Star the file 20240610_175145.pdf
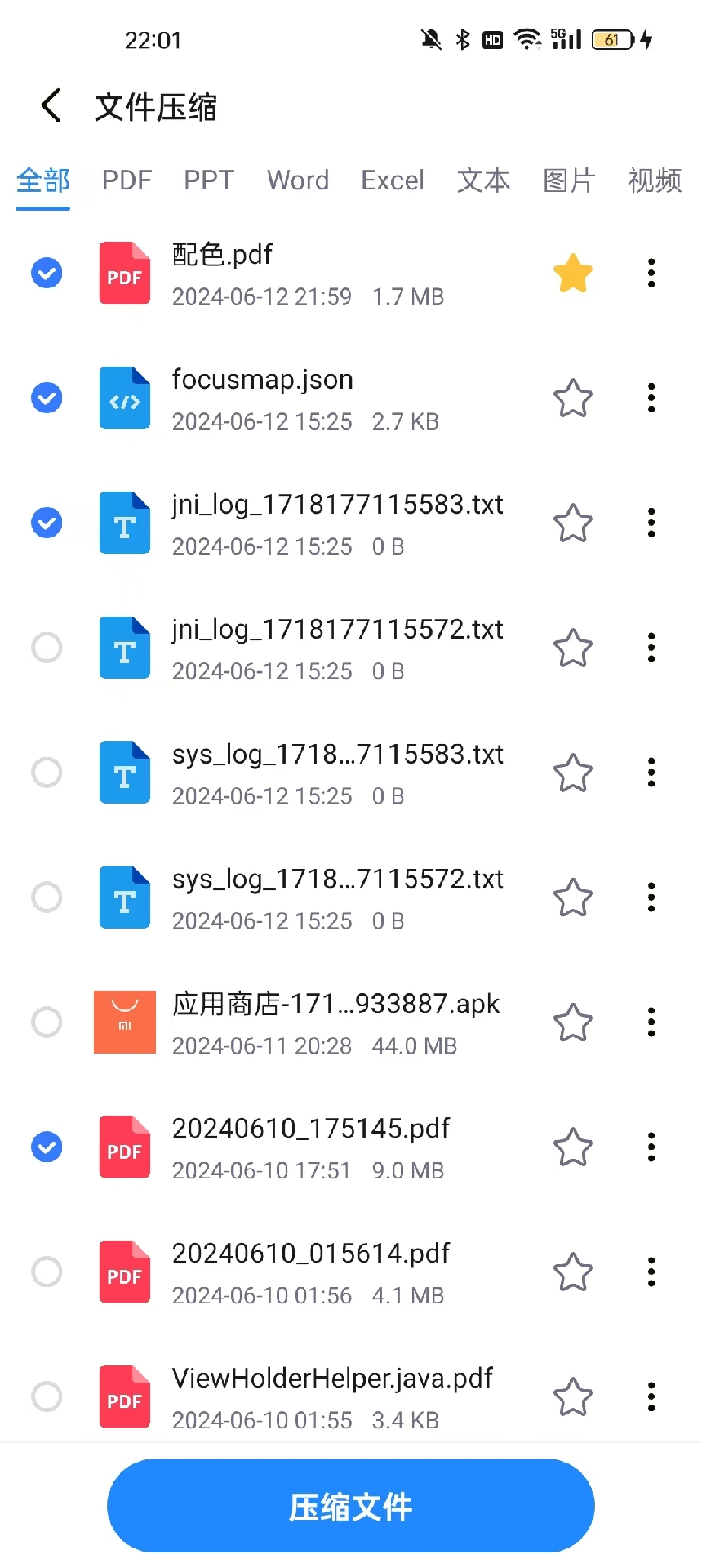 [572, 1147]
